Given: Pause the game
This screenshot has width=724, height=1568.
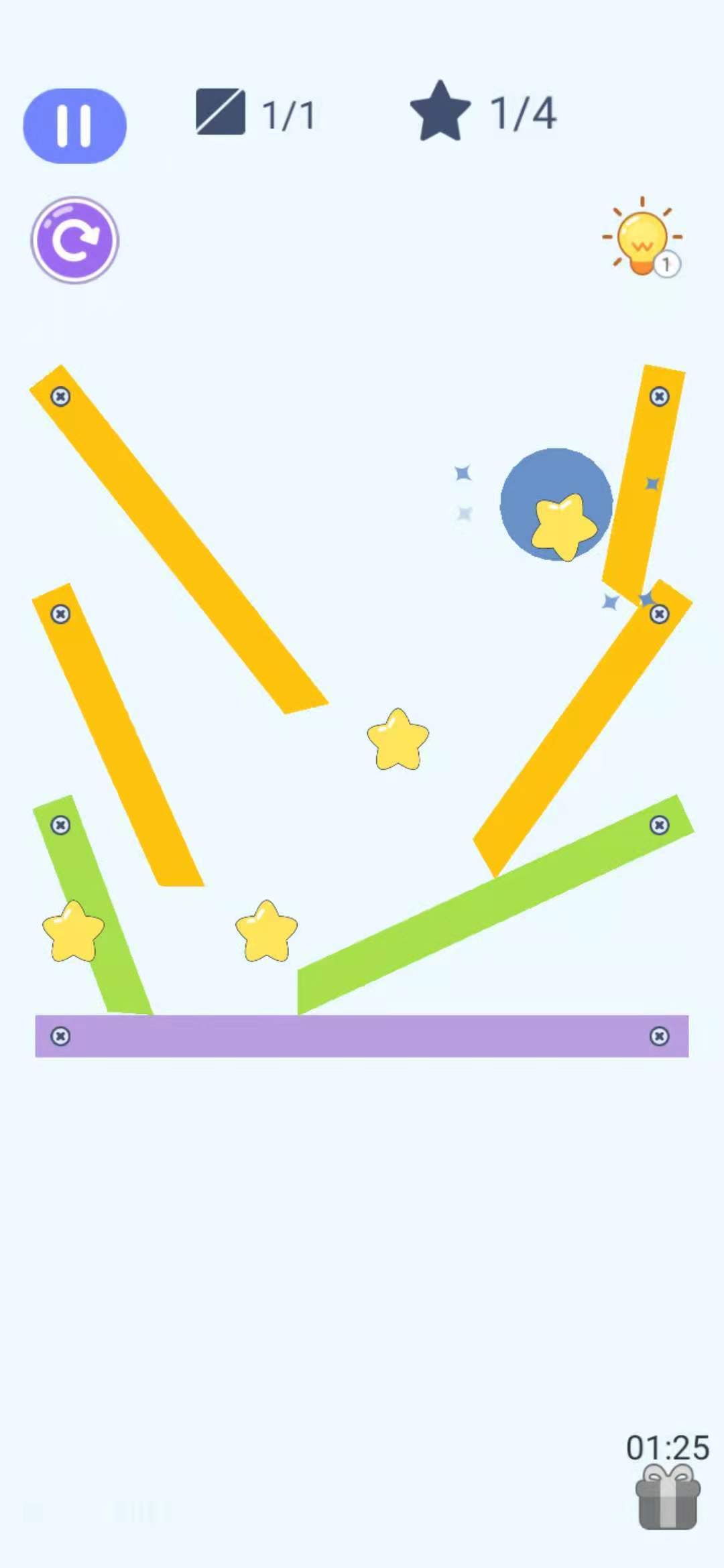Looking at the screenshot, I should pos(75,125).
